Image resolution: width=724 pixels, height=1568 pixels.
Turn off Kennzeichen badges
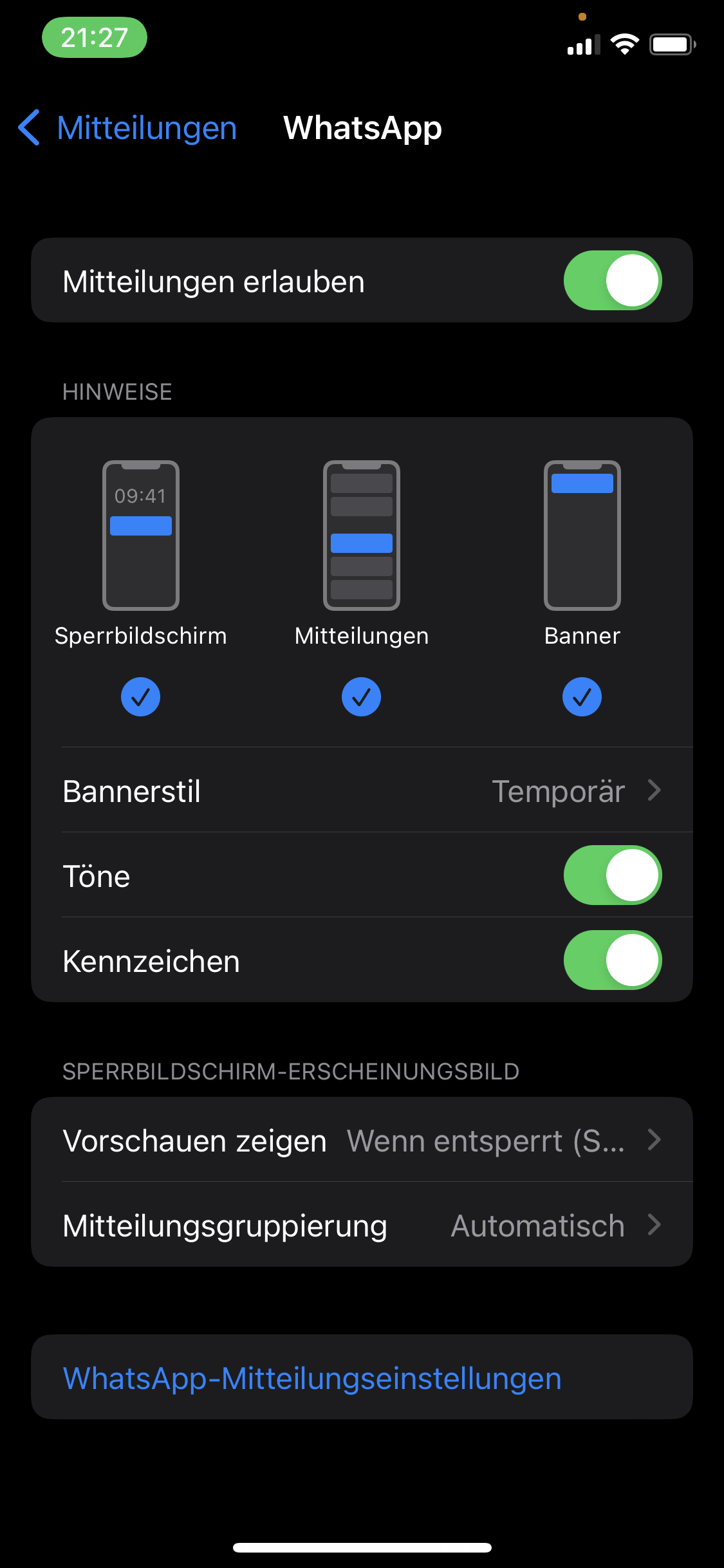point(613,960)
